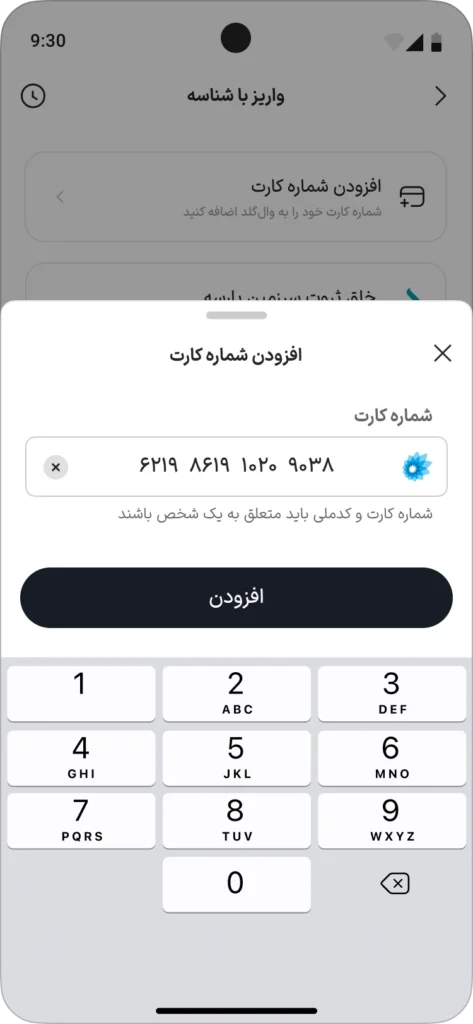Enter digit 0 on the keypad

point(236,884)
